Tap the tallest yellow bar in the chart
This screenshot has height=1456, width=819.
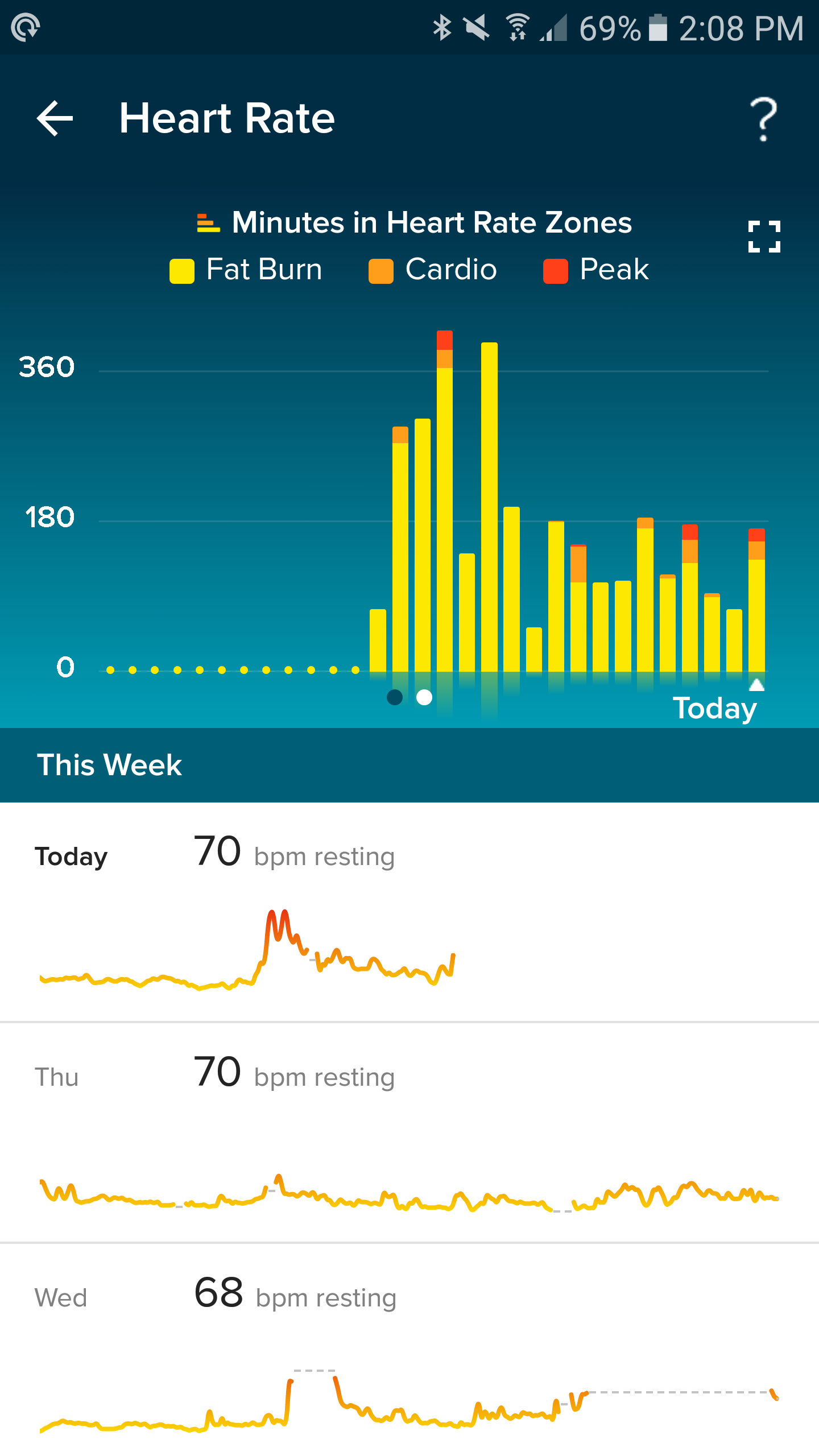490,512
